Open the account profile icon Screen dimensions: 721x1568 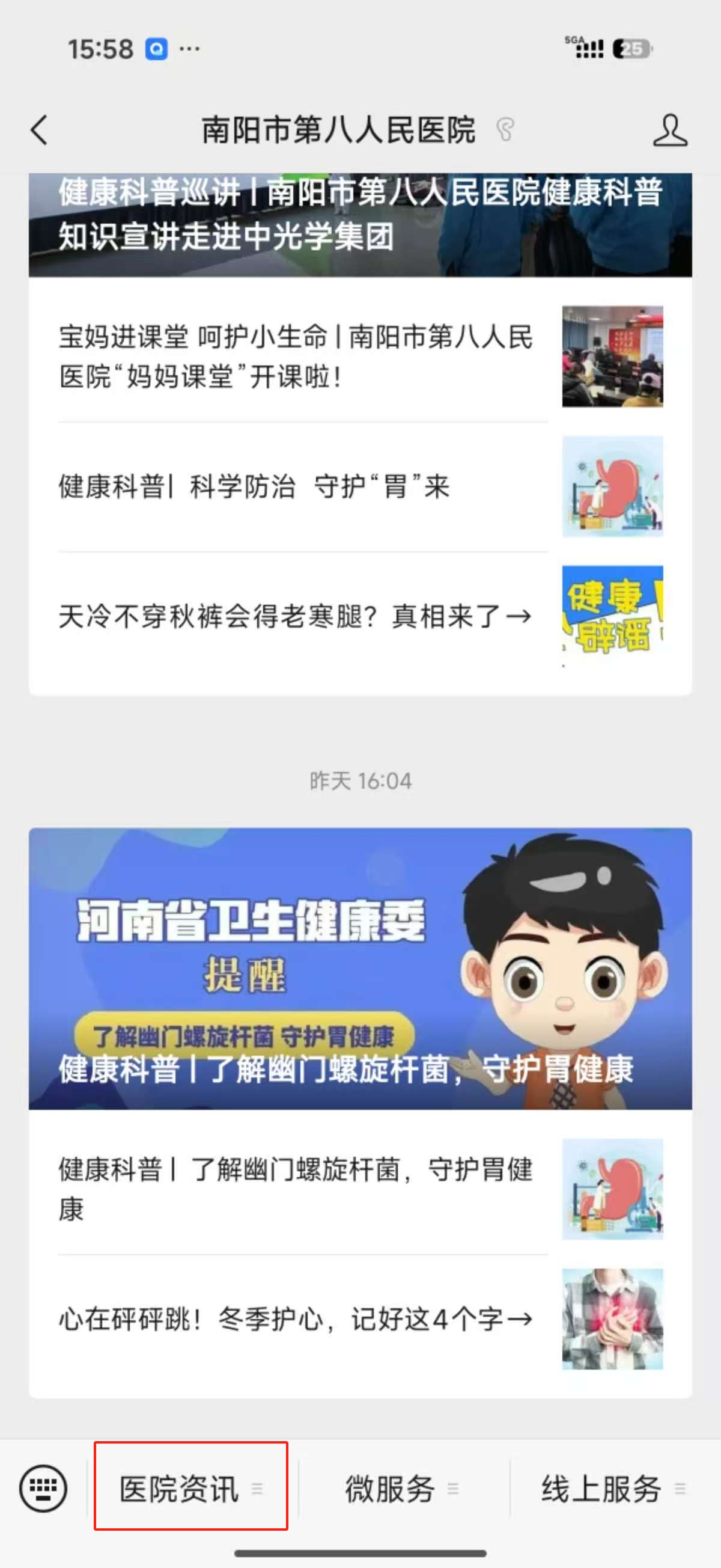(x=670, y=130)
